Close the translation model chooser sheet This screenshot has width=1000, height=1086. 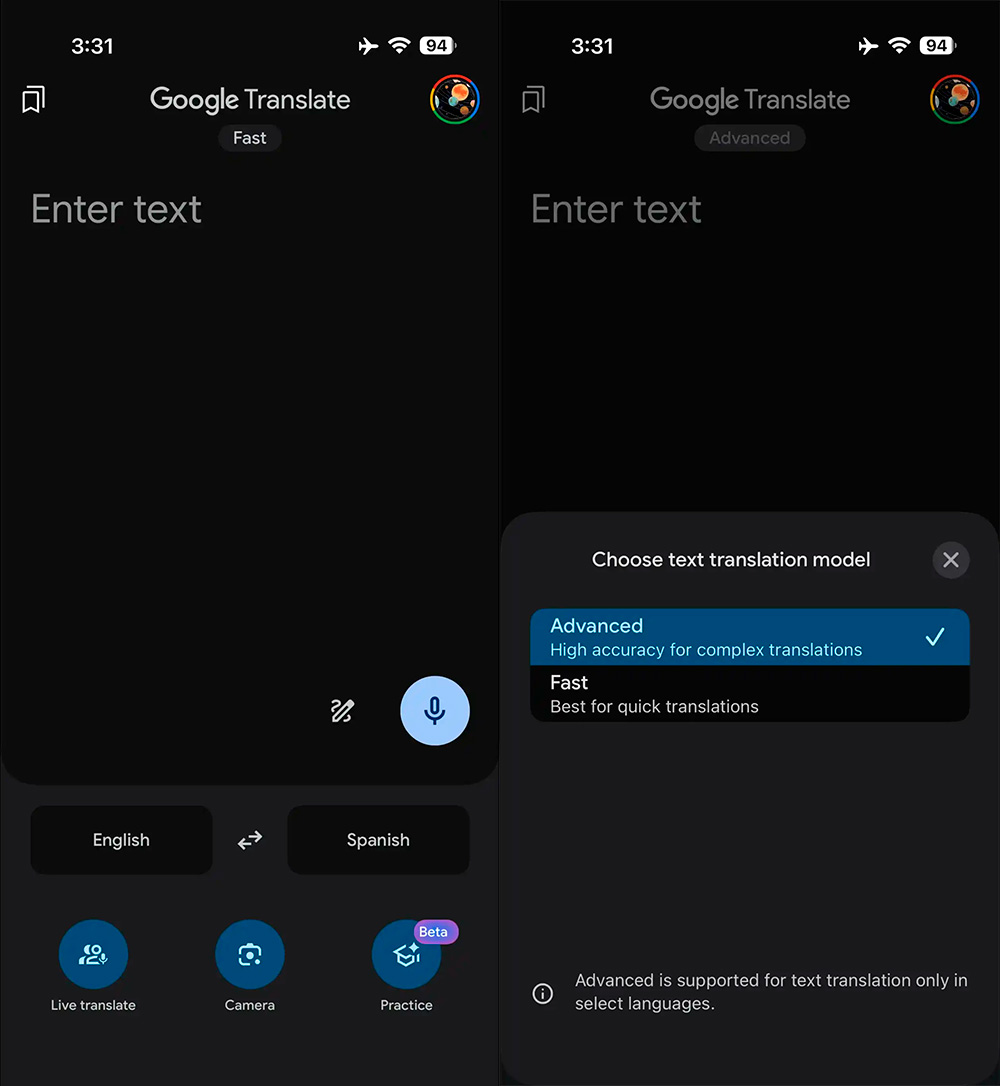pos(951,560)
